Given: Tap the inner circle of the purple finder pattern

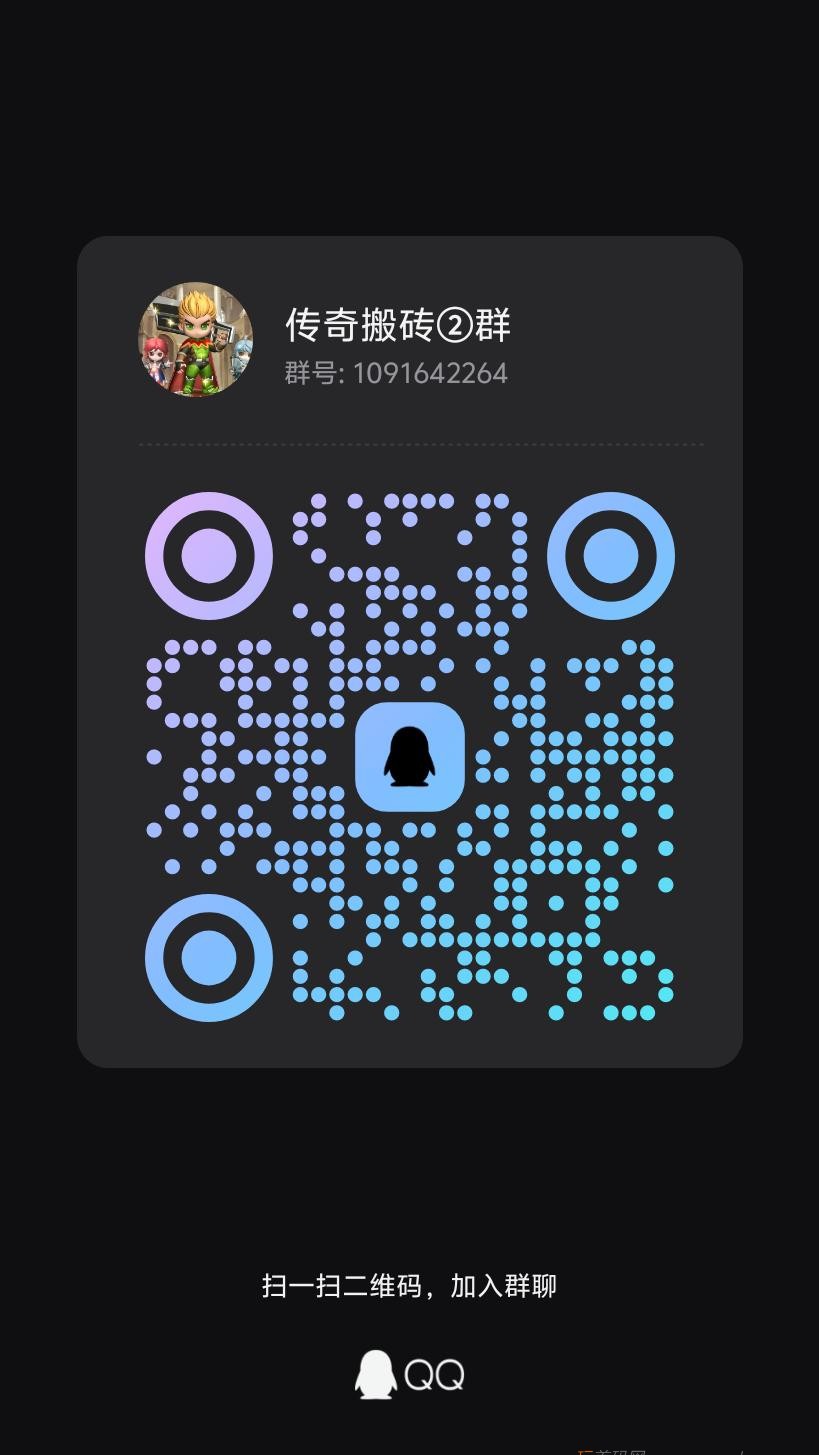Looking at the screenshot, I should click(x=207, y=555).
